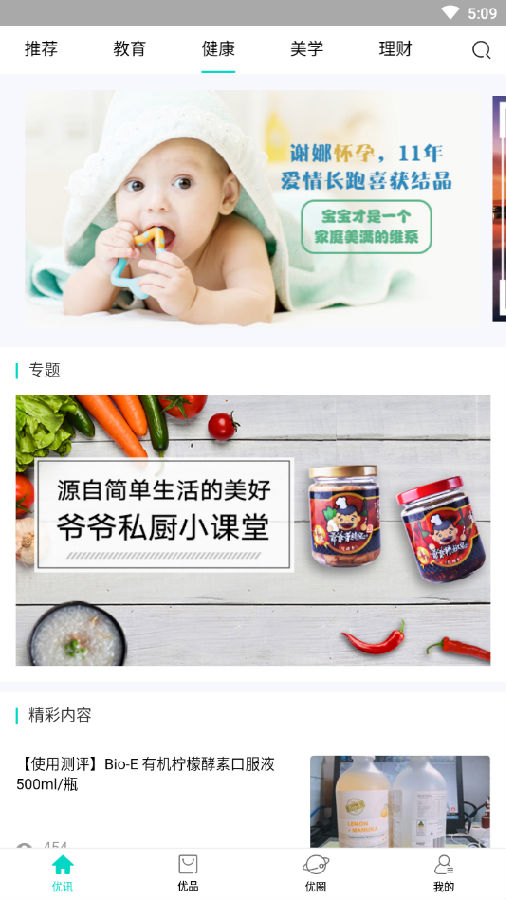The height and width of the screenshot is (900, 506).
Task: Switch to the 教育 tab
Action: [x=130, y=49]
